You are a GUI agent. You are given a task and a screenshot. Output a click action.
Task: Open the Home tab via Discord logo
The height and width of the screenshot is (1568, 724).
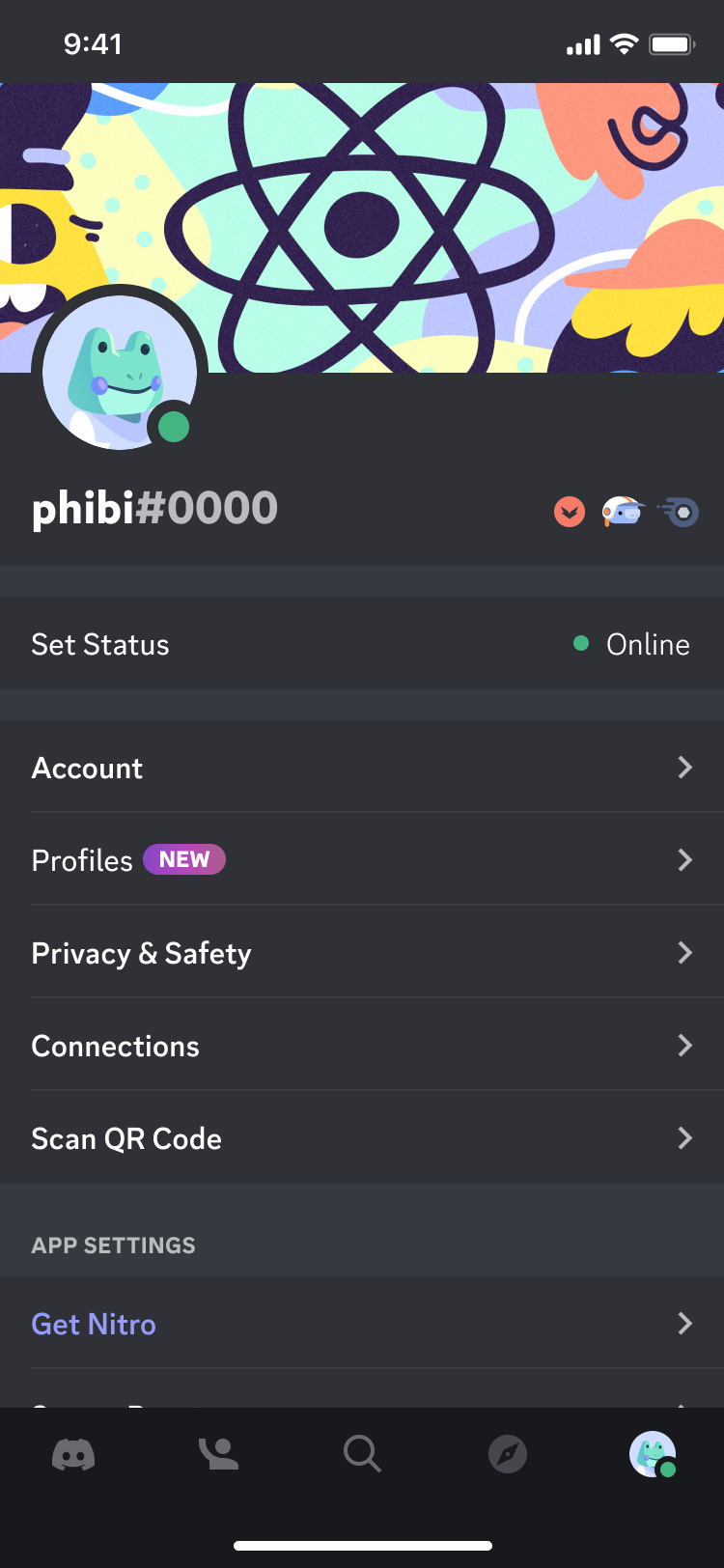[x=72, y=1454]
